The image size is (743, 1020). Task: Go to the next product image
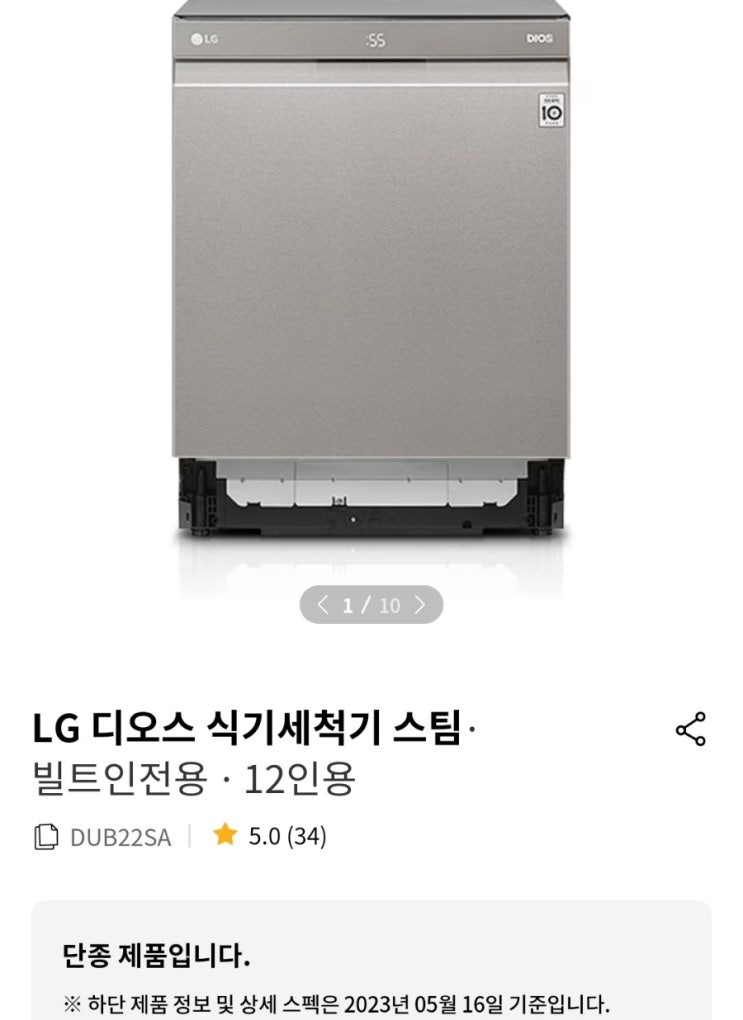coord(420,605)
